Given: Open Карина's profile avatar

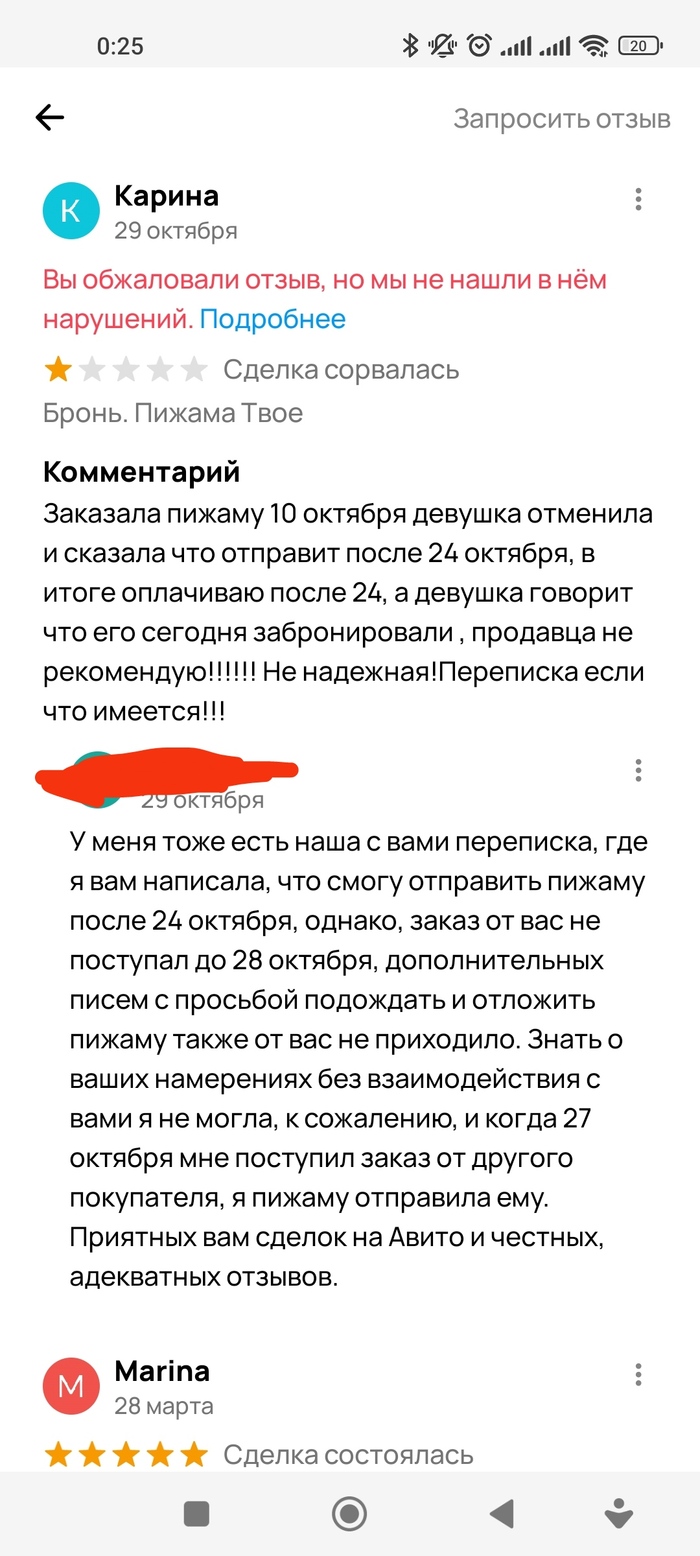Looking at the screenshot, I should coord(71,211).
